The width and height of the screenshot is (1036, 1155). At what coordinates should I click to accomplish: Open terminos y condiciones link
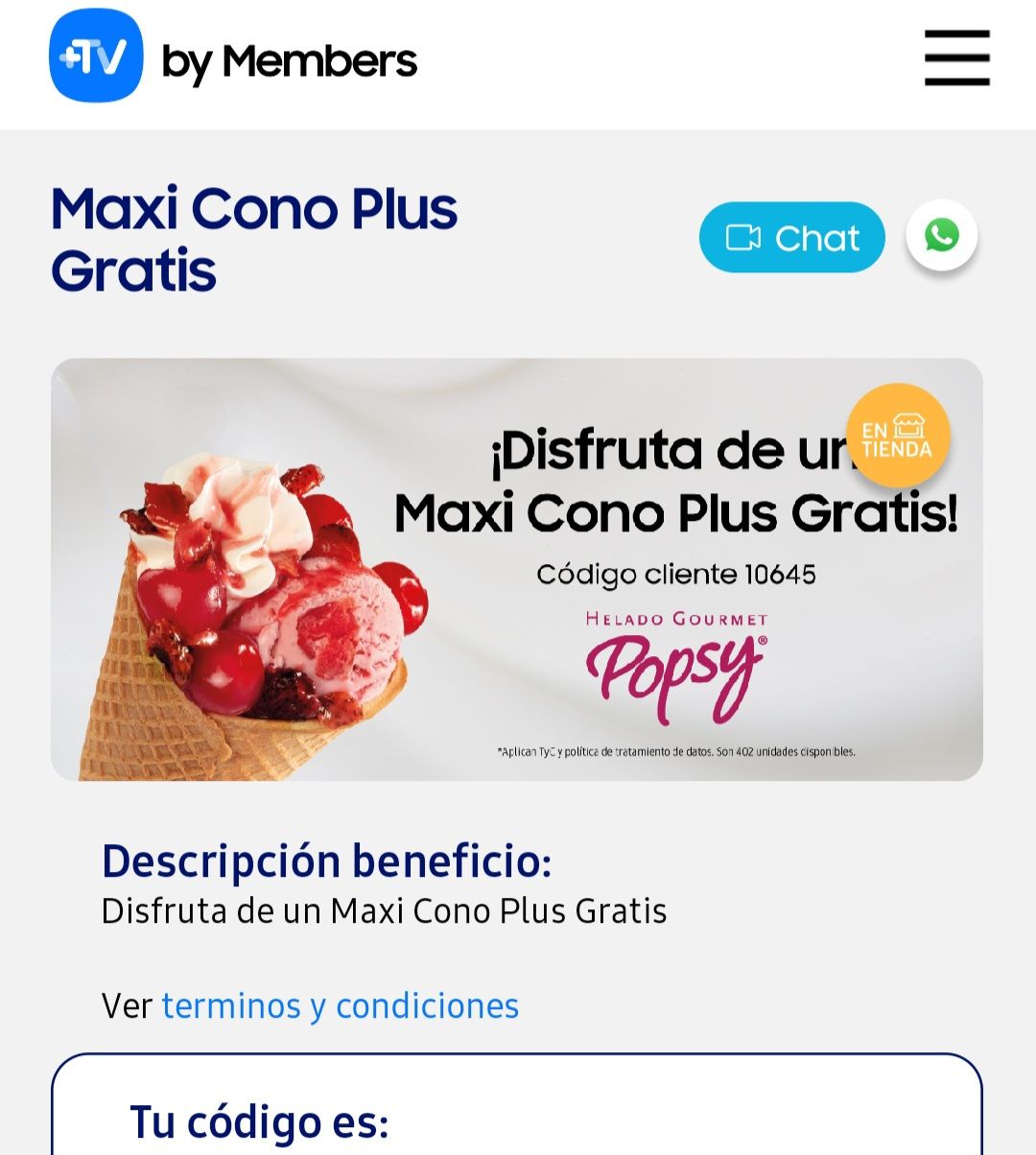coord(340,1005)
